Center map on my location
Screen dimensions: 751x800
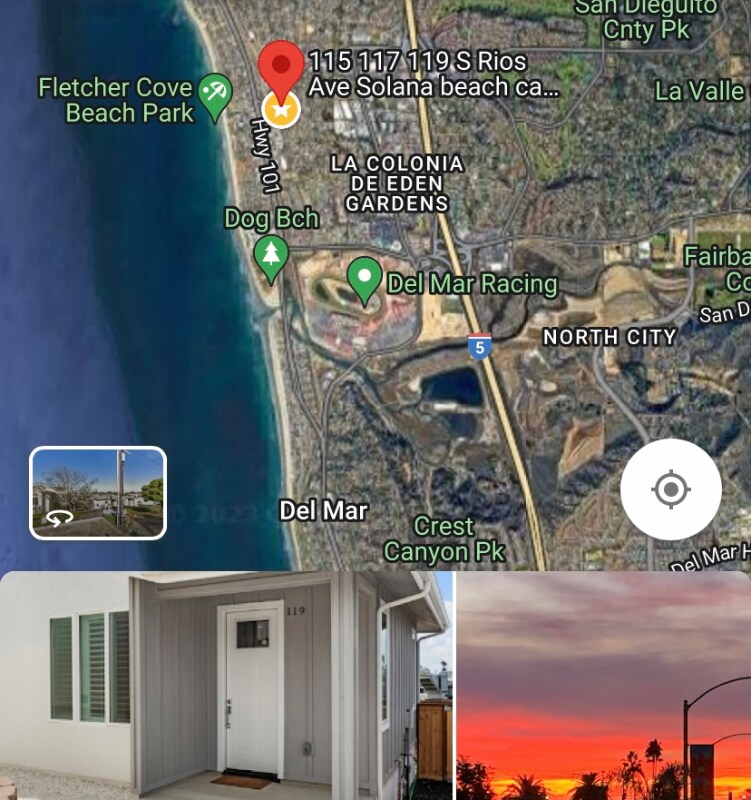pos(670,490)
